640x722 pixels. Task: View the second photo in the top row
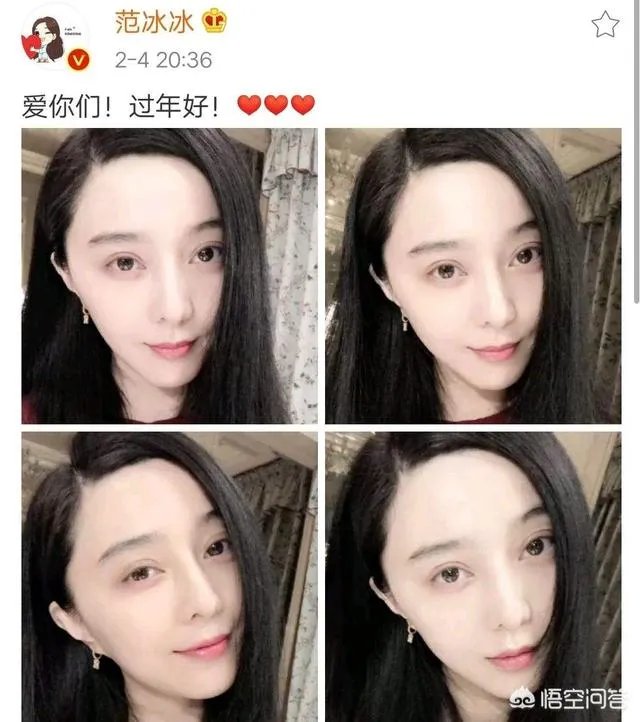coord(473,275)
